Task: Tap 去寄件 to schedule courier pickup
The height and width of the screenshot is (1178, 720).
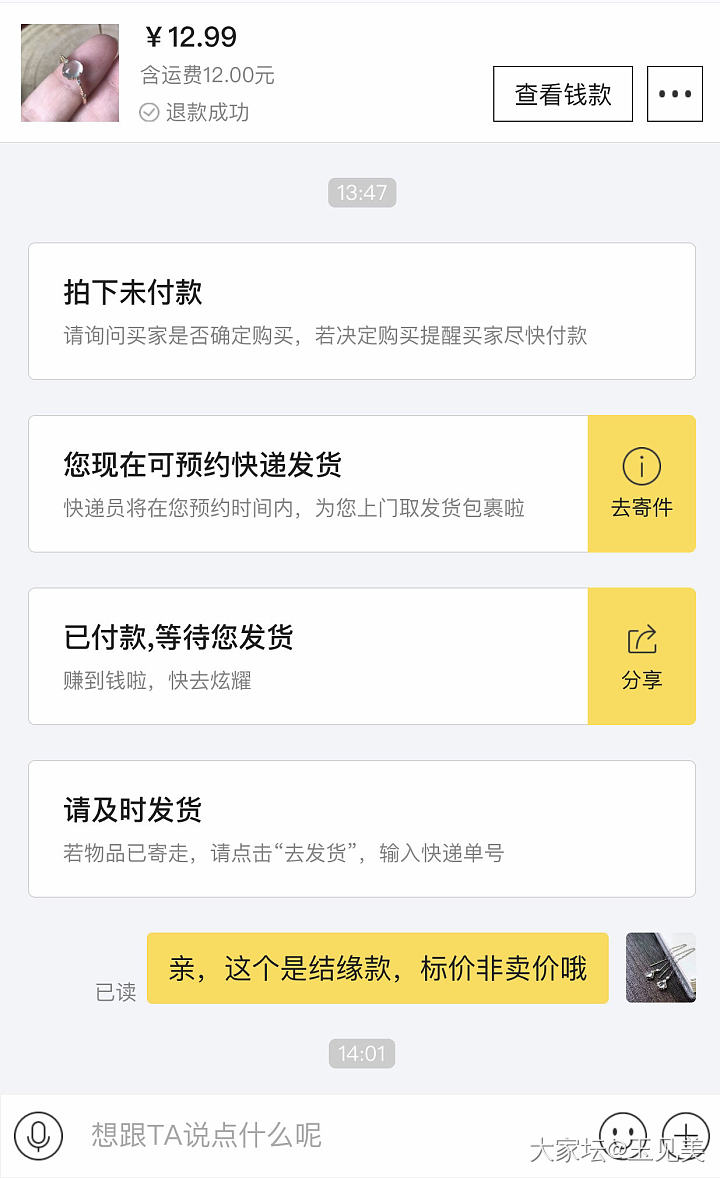Action: 641,484
